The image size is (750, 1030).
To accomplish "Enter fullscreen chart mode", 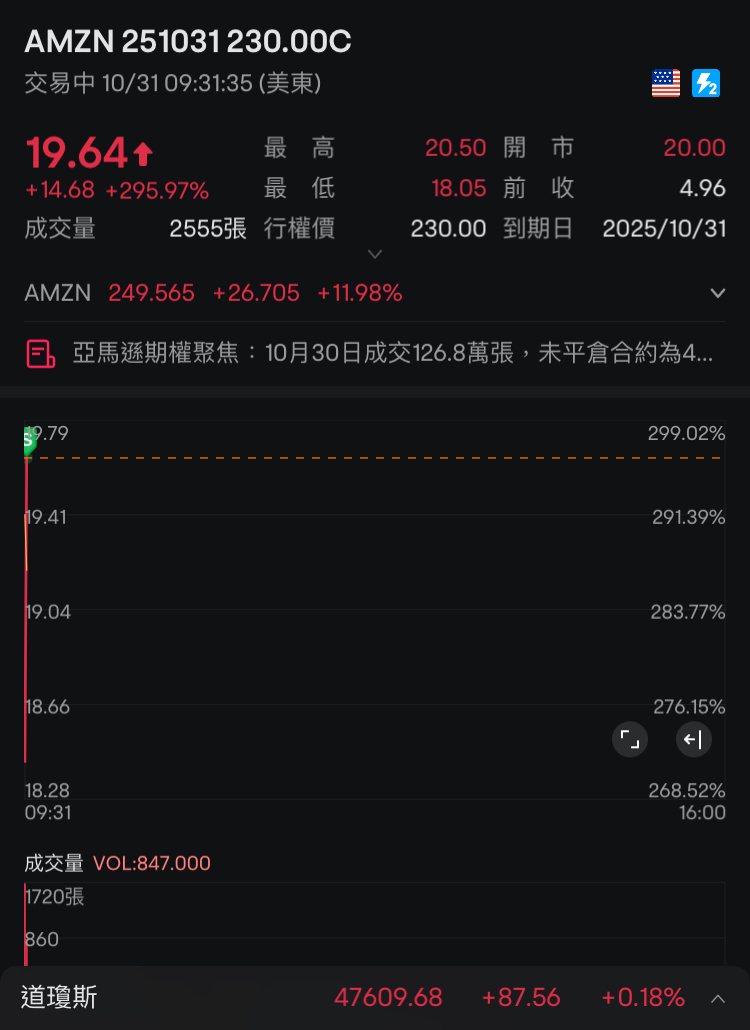I will pyautogui.click(x=630, y=738).
